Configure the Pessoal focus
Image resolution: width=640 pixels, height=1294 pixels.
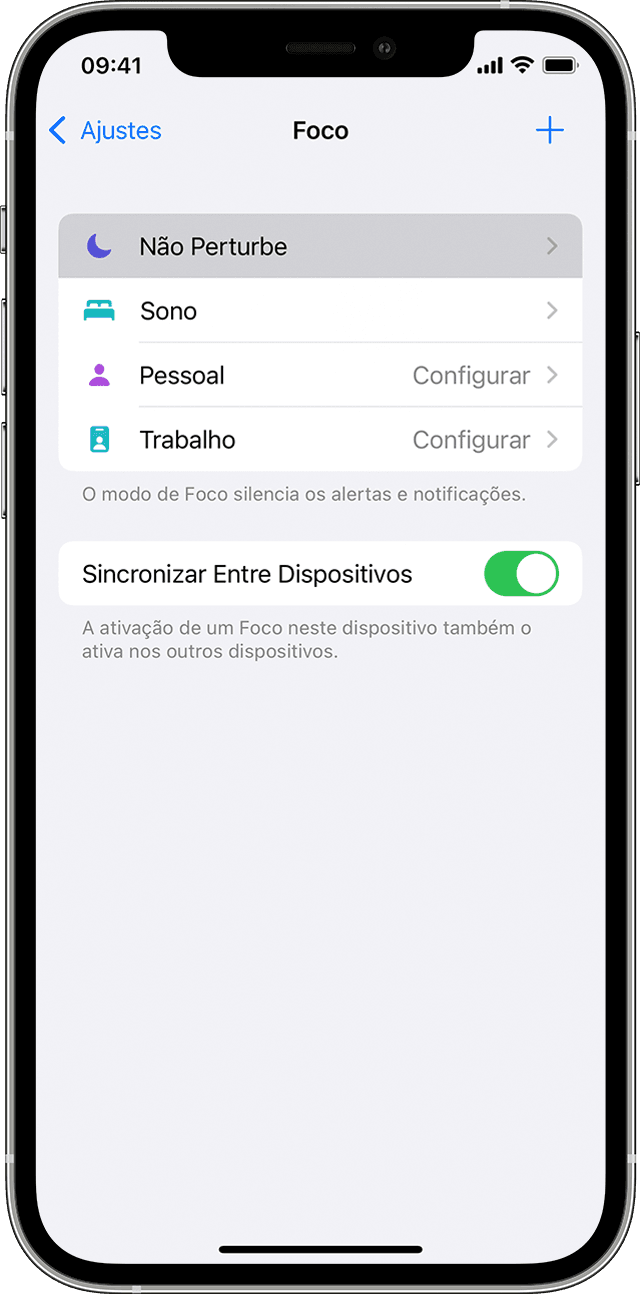[x=320, y=376]
